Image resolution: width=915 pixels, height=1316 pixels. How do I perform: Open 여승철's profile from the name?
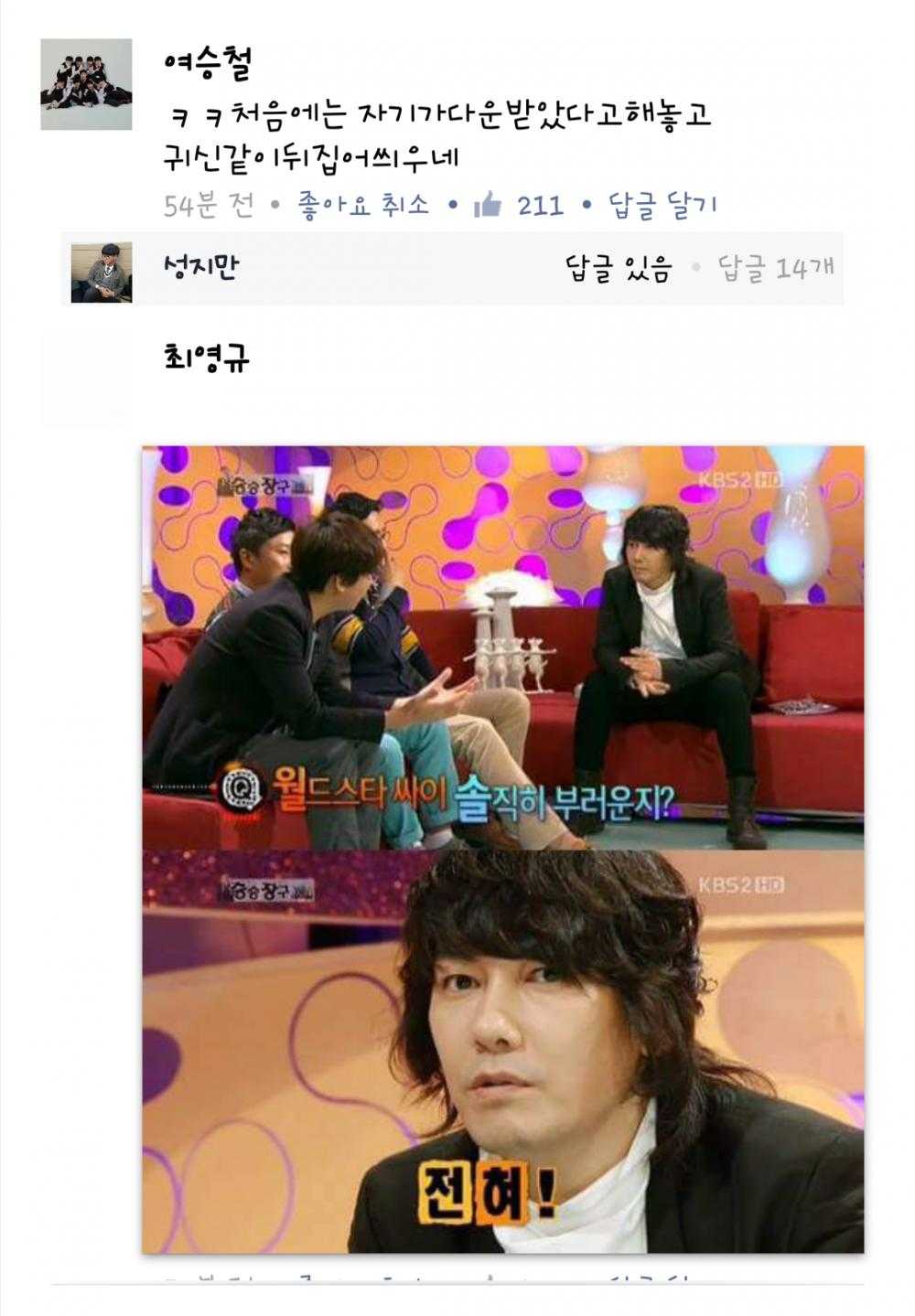(x=208, y=62)
